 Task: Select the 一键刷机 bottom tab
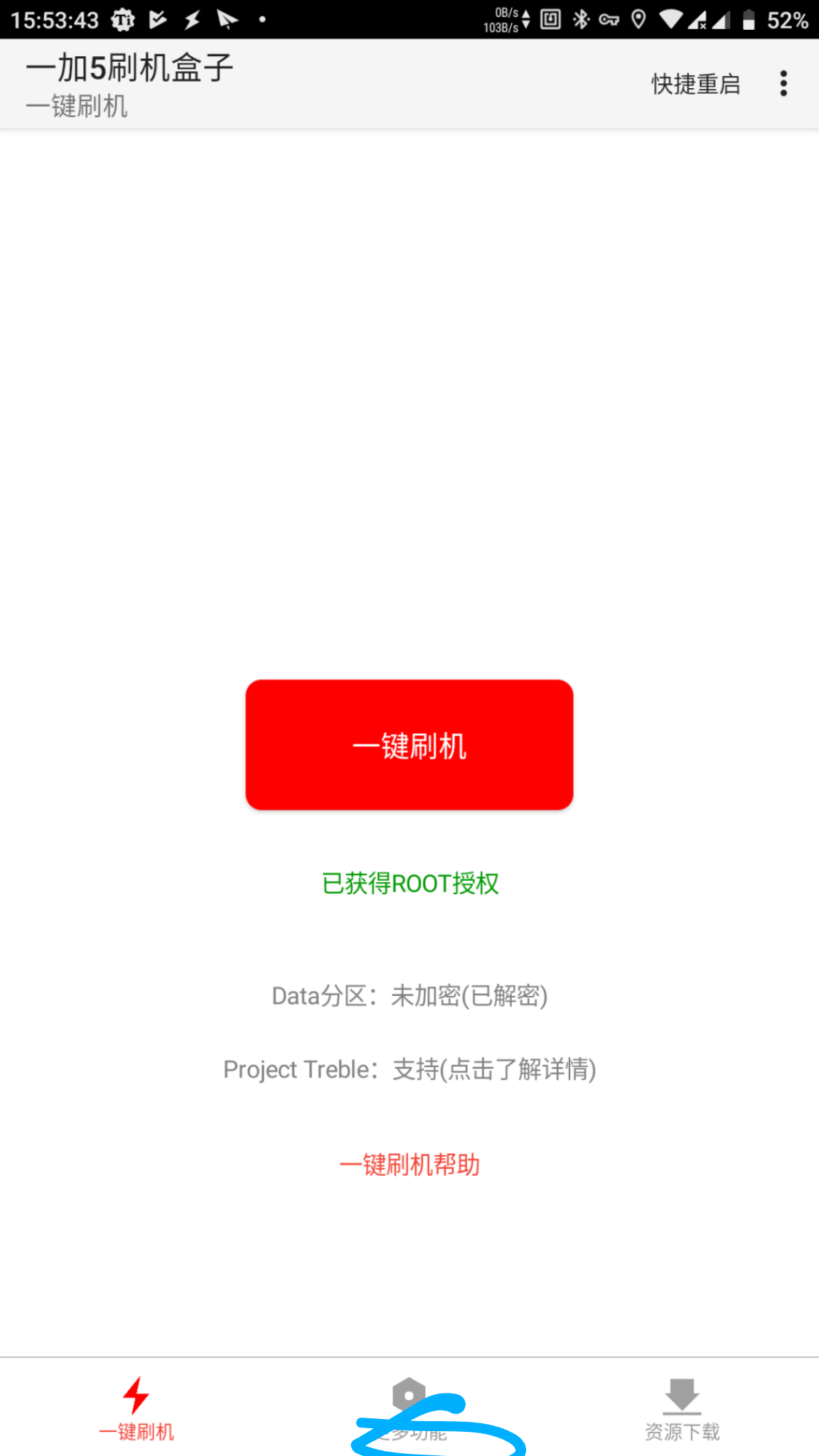[x=136, y=1409]
